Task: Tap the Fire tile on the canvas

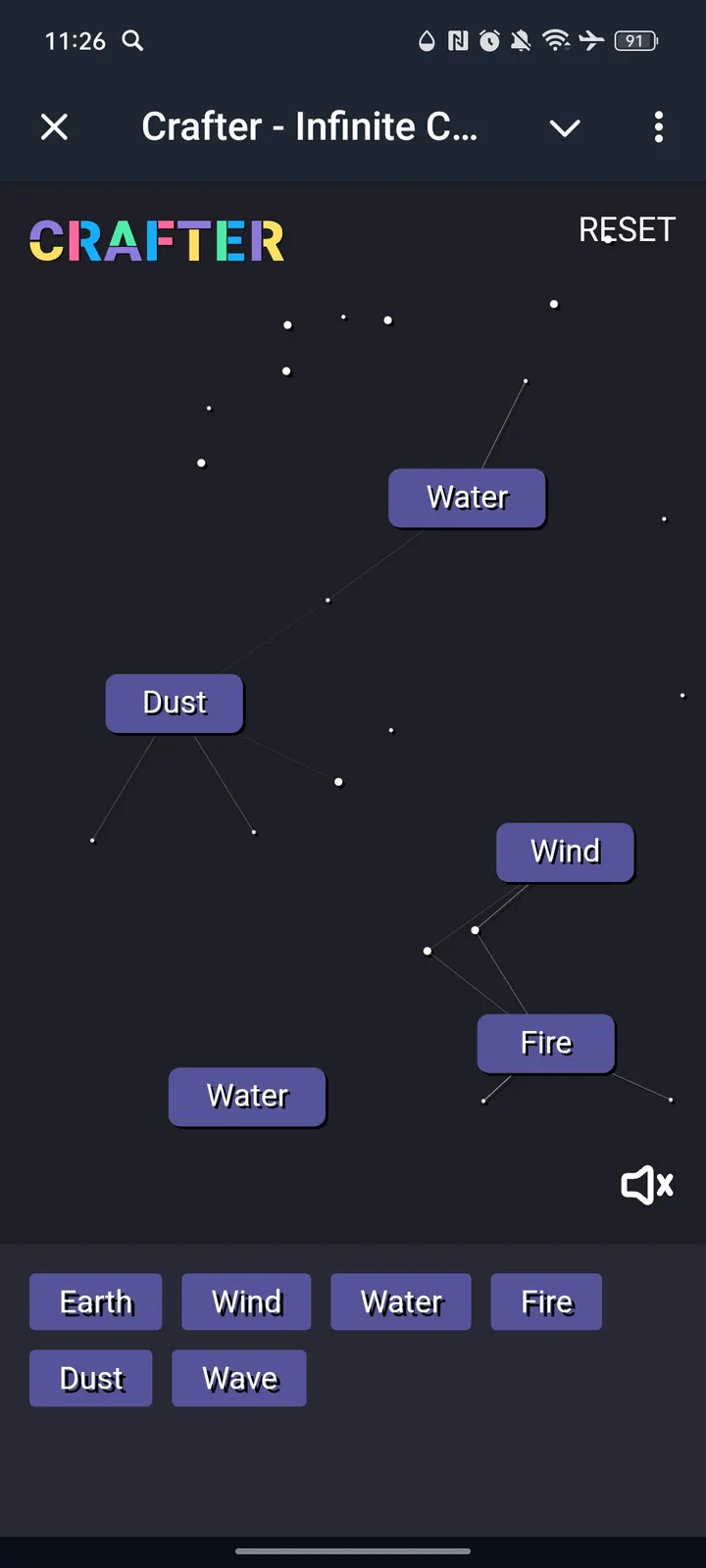Action: (x=546, y=1043)
